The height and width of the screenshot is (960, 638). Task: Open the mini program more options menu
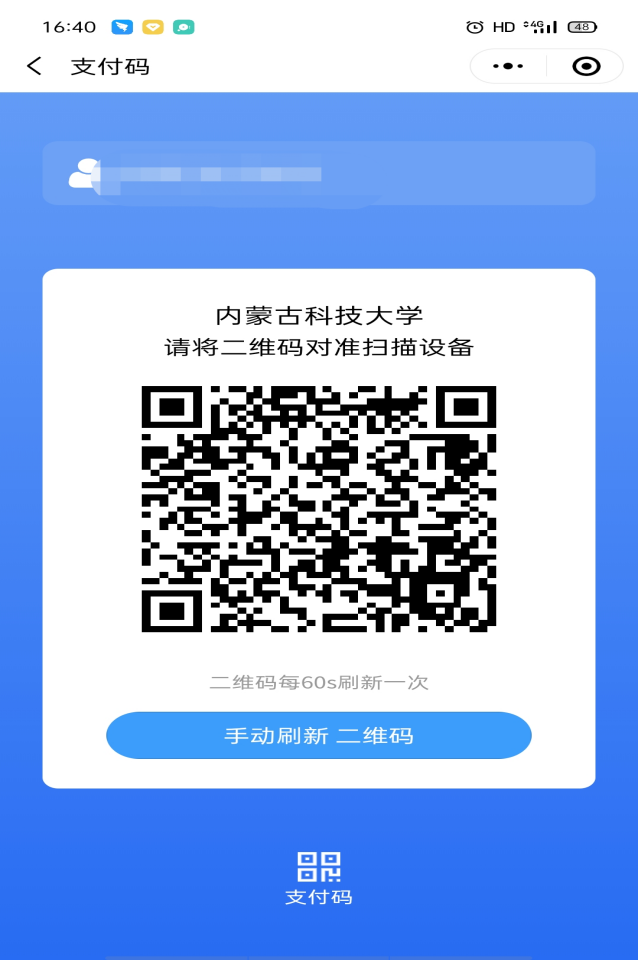click(508, 66)
